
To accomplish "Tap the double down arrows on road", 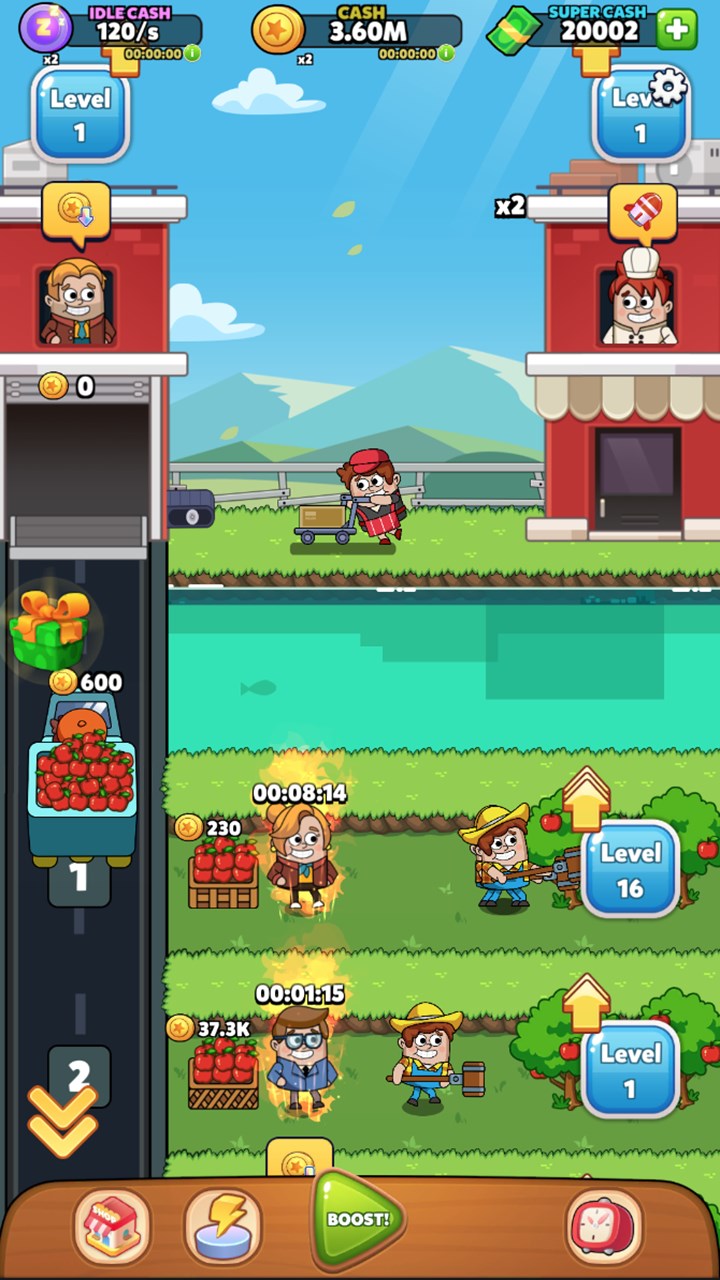I will (x=62, y=1122).
